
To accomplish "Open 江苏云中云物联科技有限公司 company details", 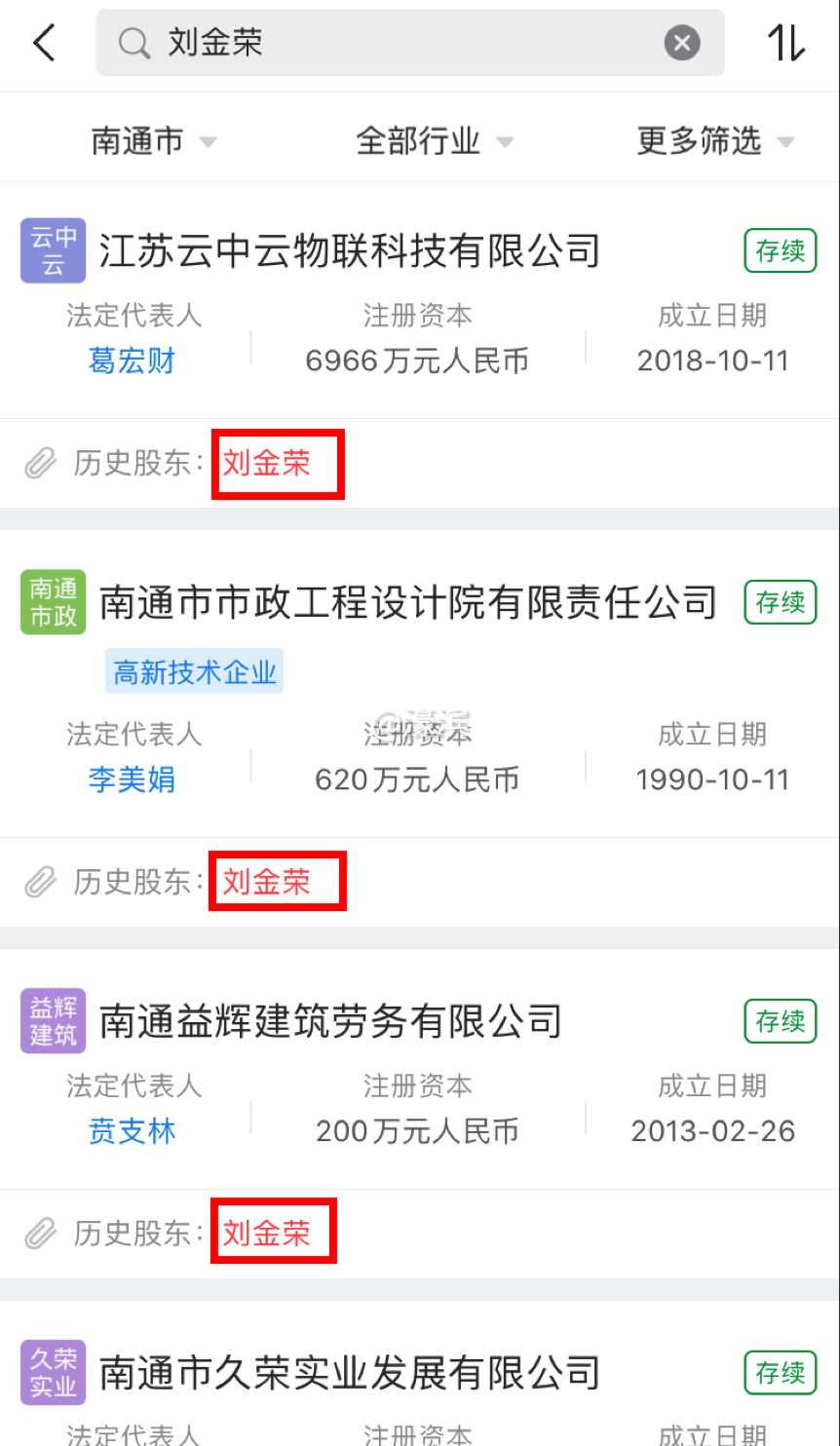I will pos(349,251).
